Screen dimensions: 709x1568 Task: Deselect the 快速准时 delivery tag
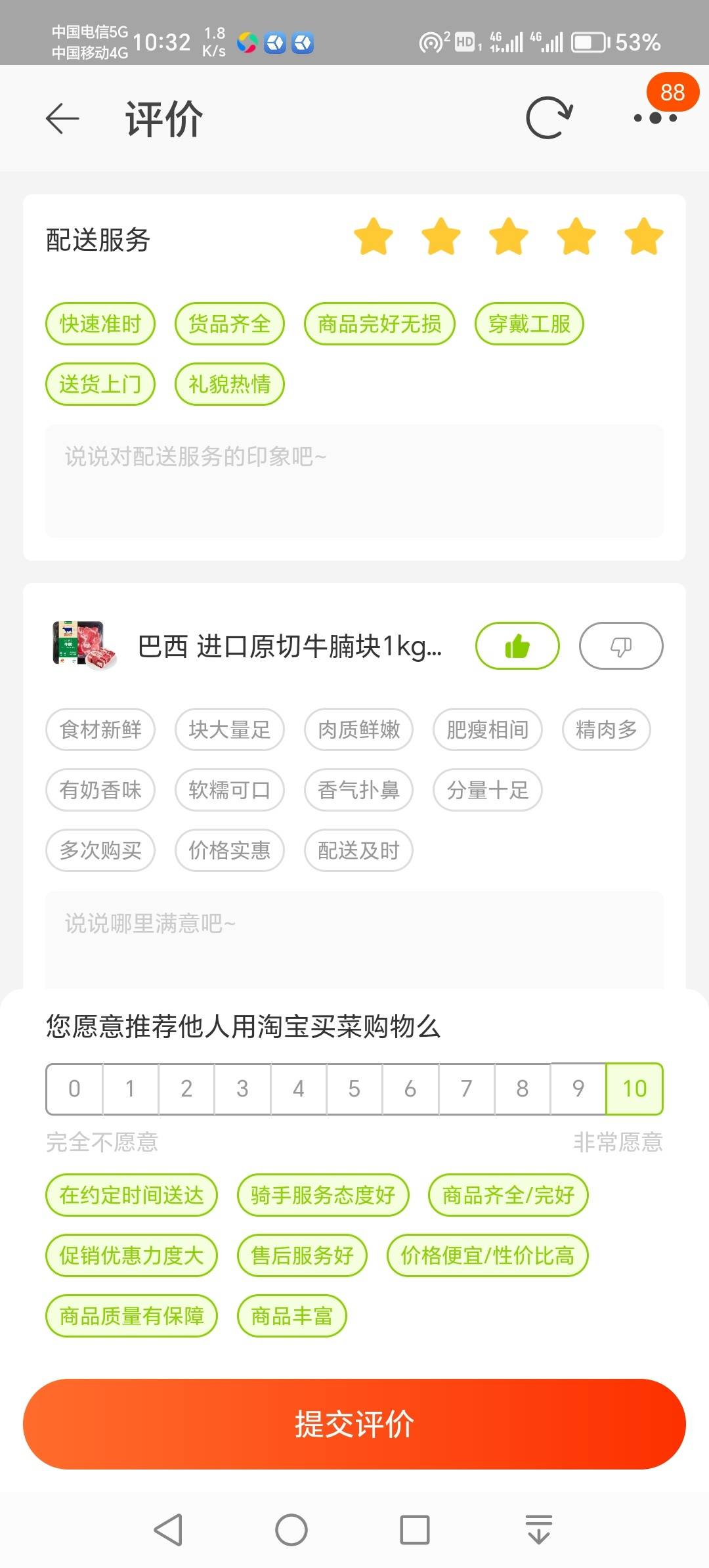pyautogui.click(x=100, y=324)
